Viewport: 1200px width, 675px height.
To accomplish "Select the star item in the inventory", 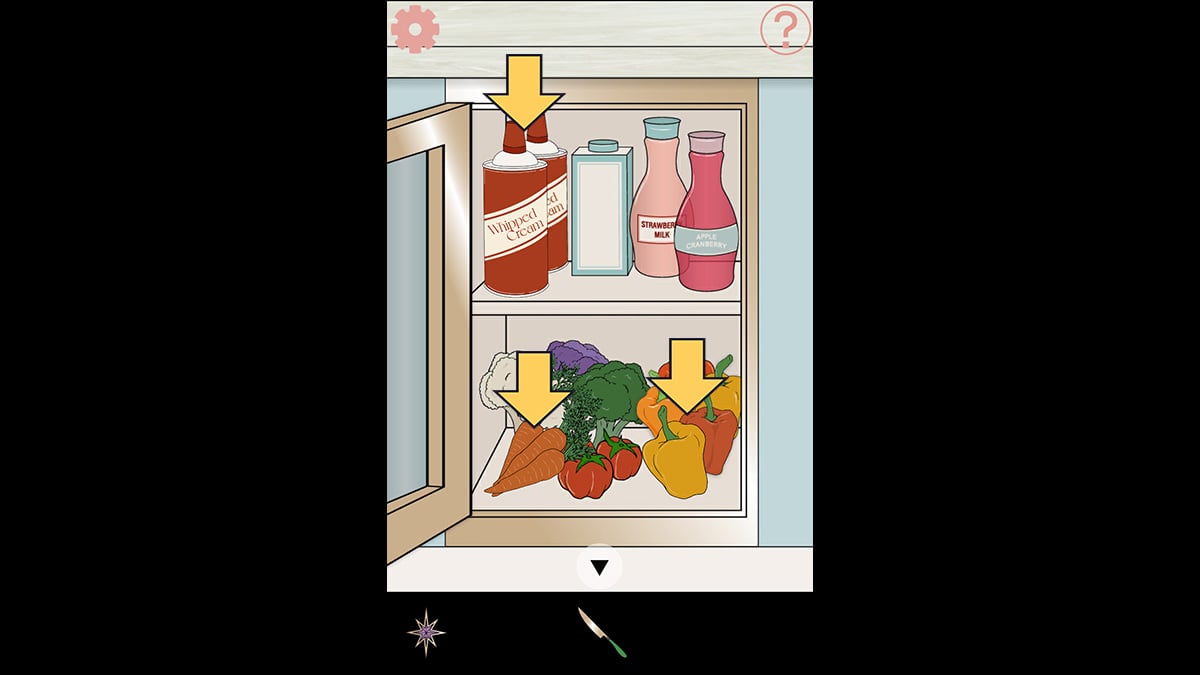I will click(426, 632).
